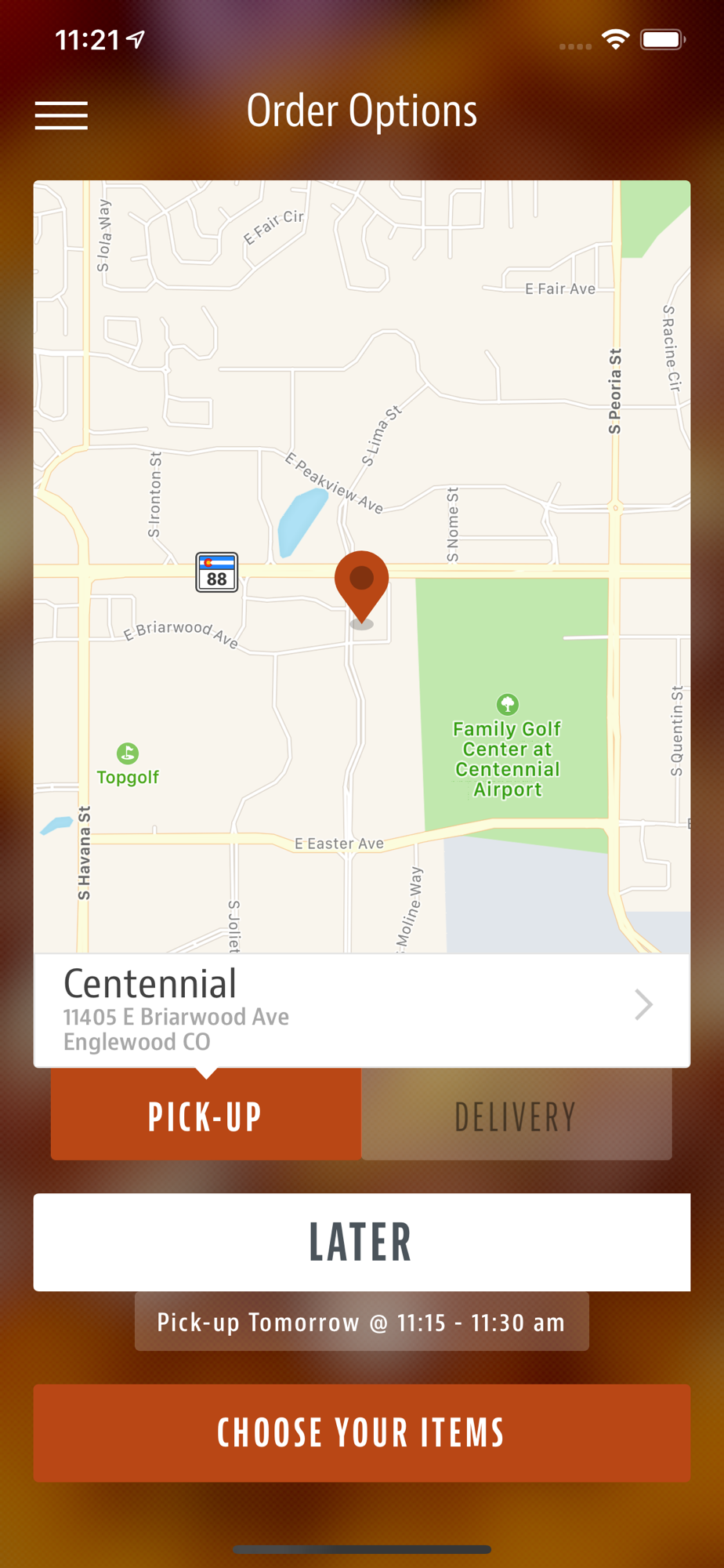This screenshot has height=1568, width=724.
Task: Open the hamburger menu
Action: 61,115
